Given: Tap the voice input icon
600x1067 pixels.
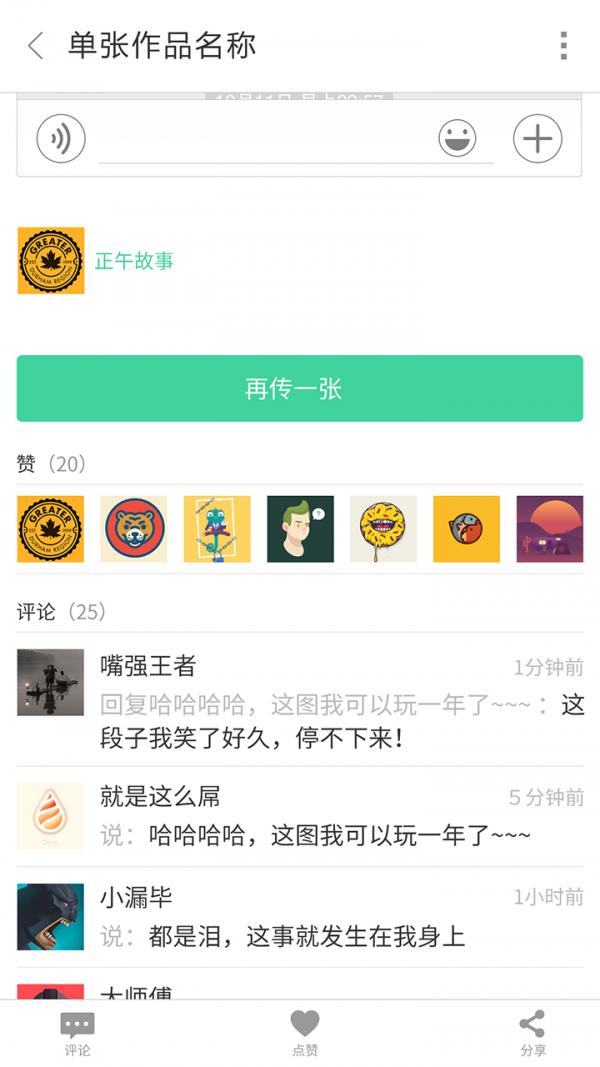Looking at the screenshot, I should click(61, 138).
